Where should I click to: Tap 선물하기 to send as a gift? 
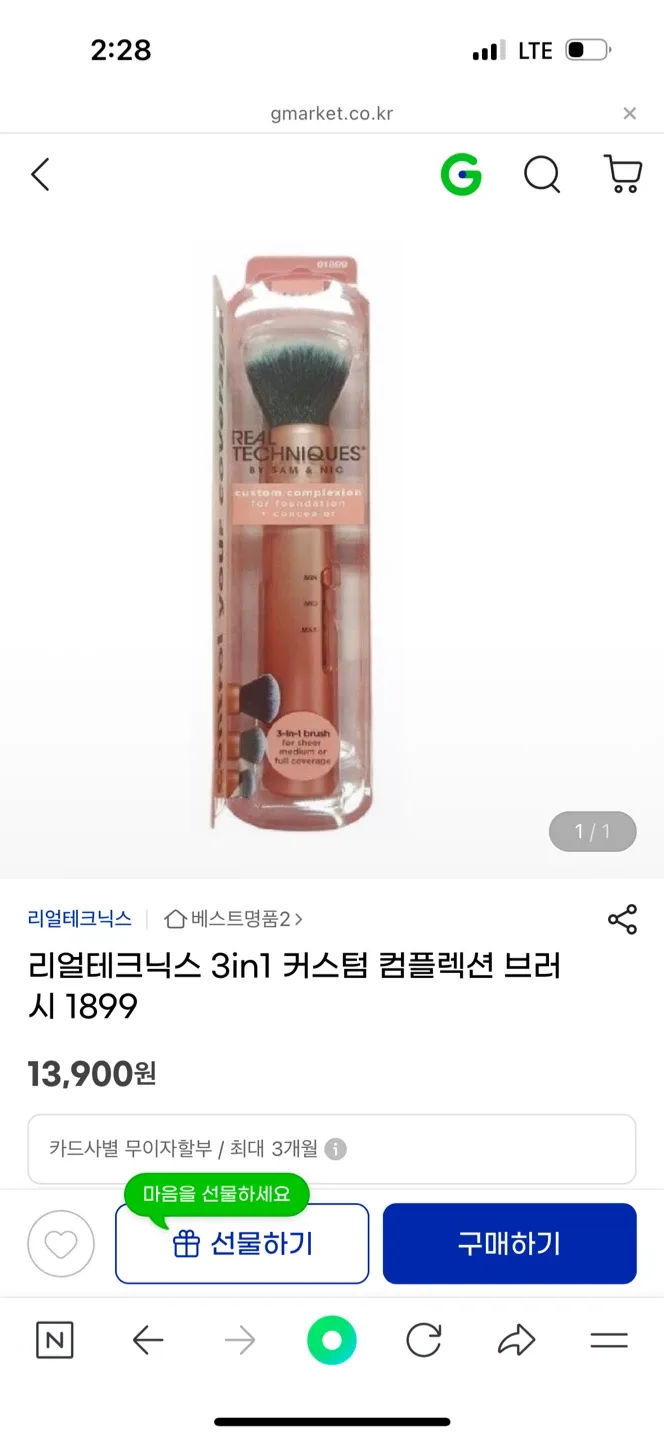coord(242,1243)
